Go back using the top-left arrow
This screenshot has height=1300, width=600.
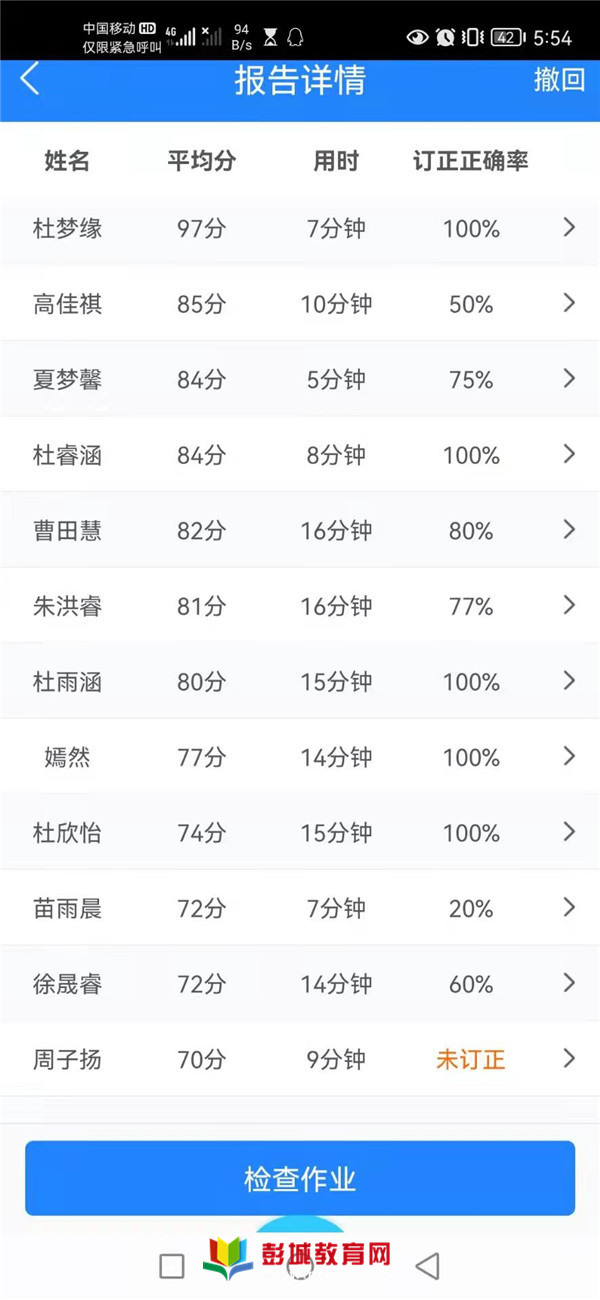click(x=29, y=79)
